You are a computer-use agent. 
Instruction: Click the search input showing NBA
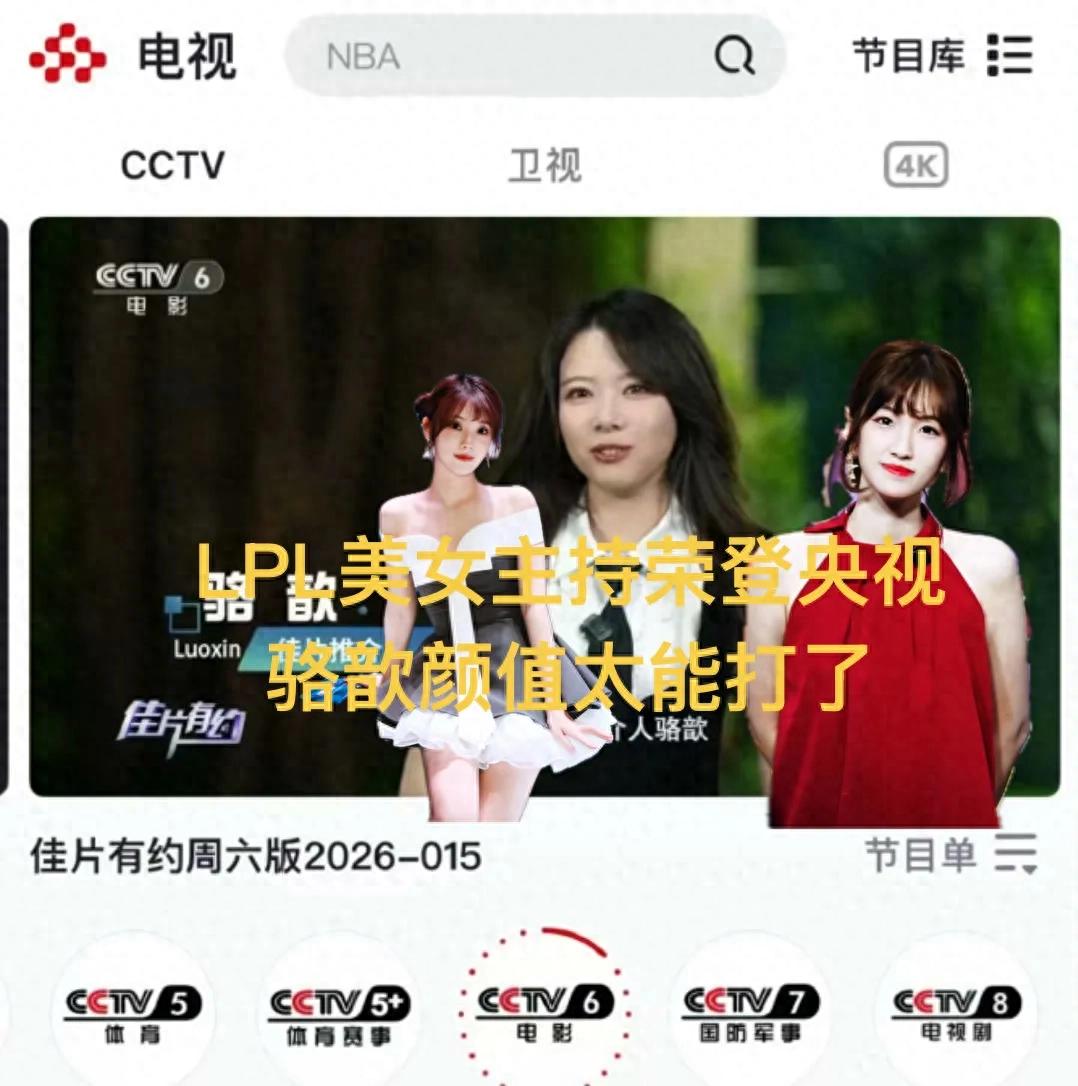pyautogui.click(x=450, y=57)
